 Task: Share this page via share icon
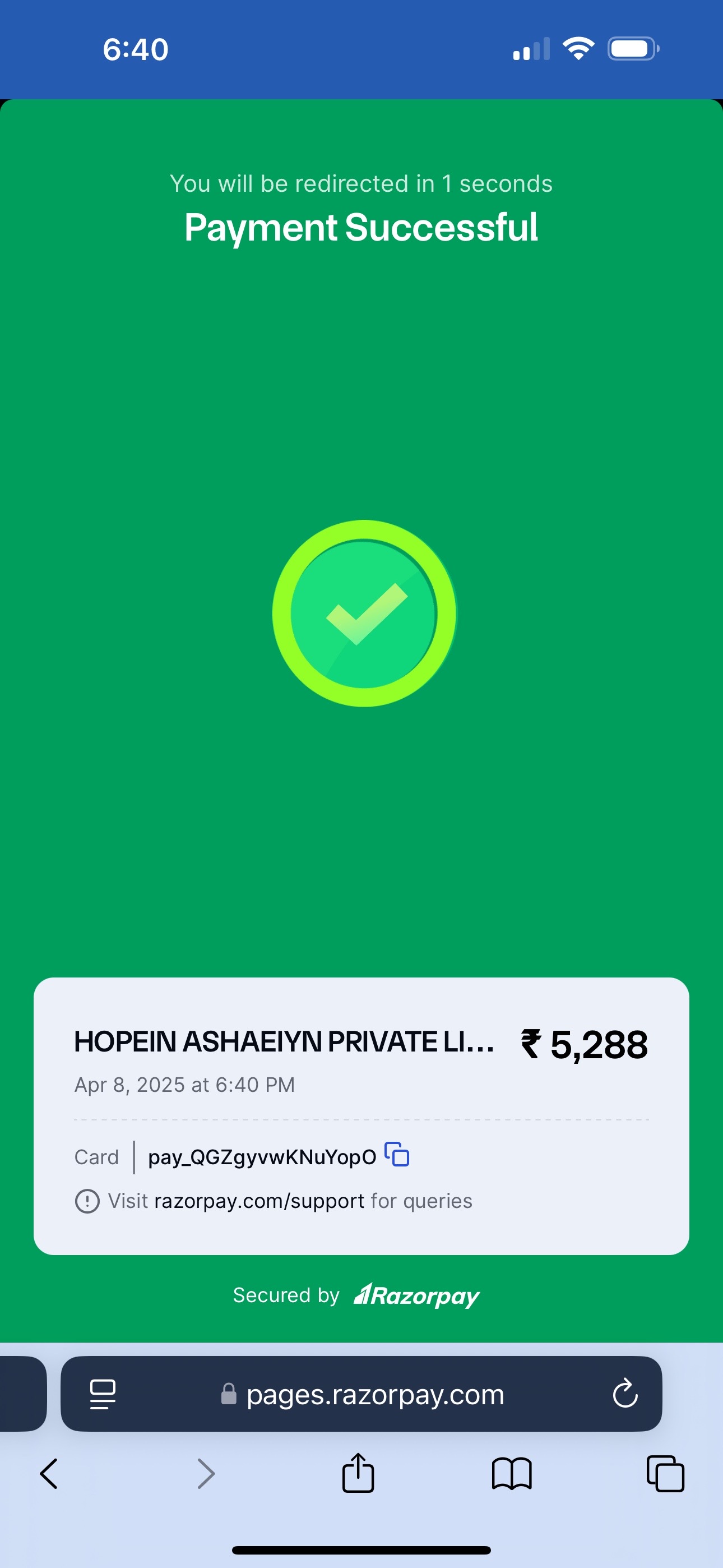coord(358,1473)
